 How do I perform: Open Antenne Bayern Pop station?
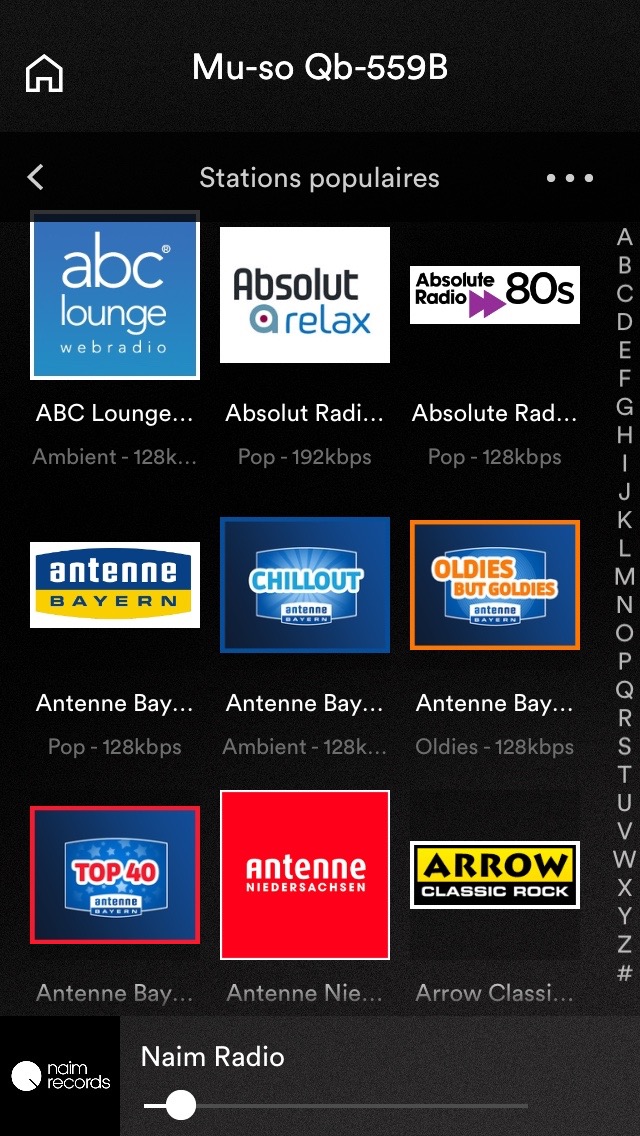[x=115, y=585]
